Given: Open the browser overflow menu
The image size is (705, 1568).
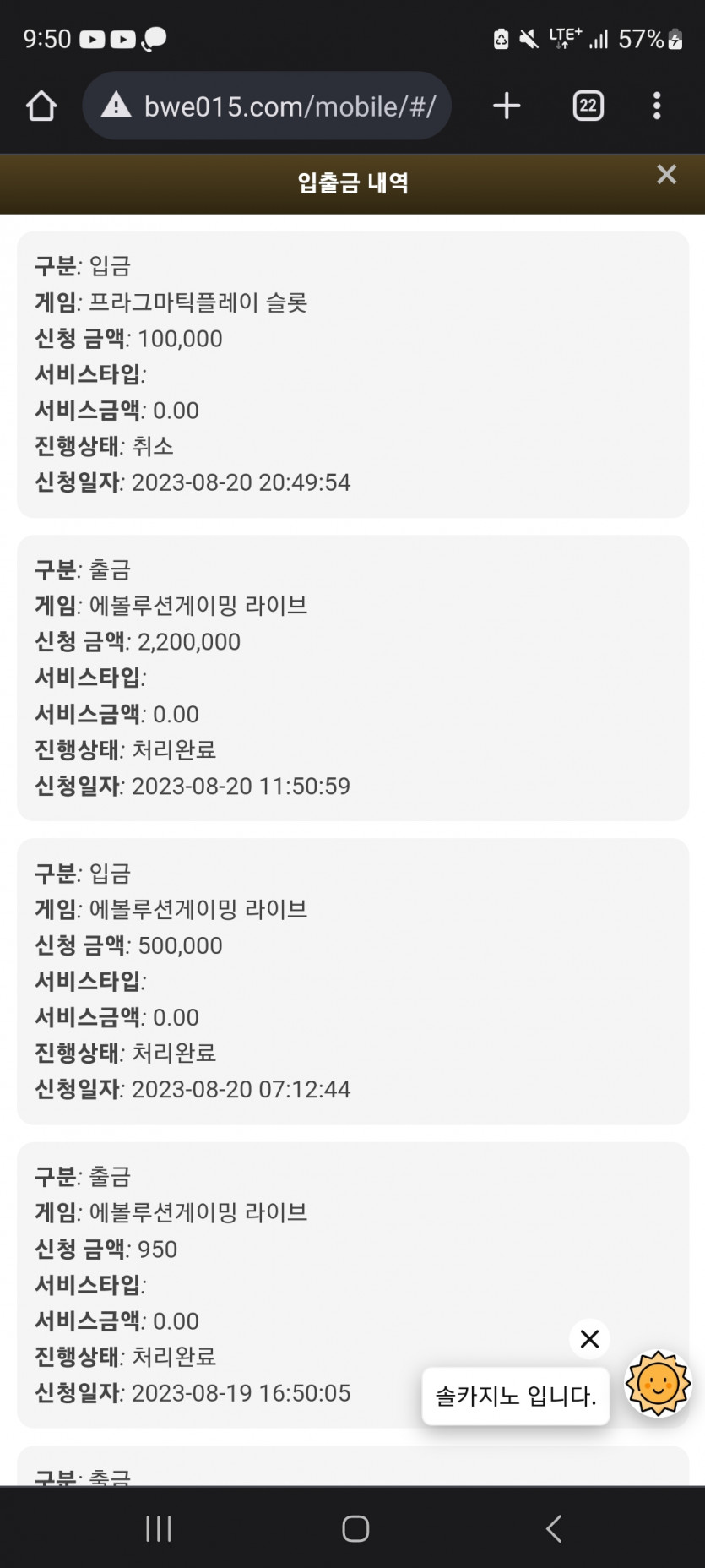Looking at the screenshot, I should (x=657, y=106).
